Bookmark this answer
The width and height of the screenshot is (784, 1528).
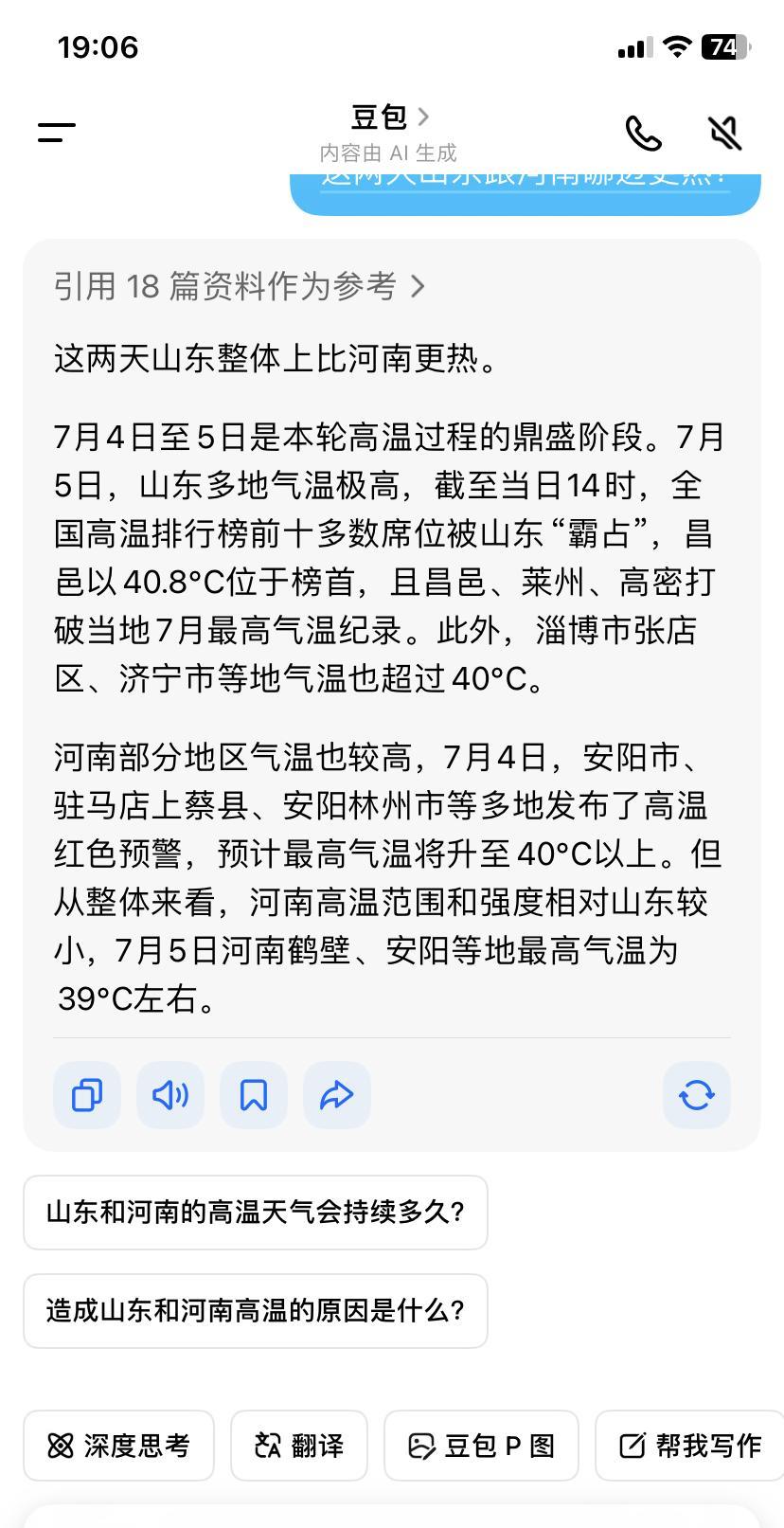click(254, 1095)
